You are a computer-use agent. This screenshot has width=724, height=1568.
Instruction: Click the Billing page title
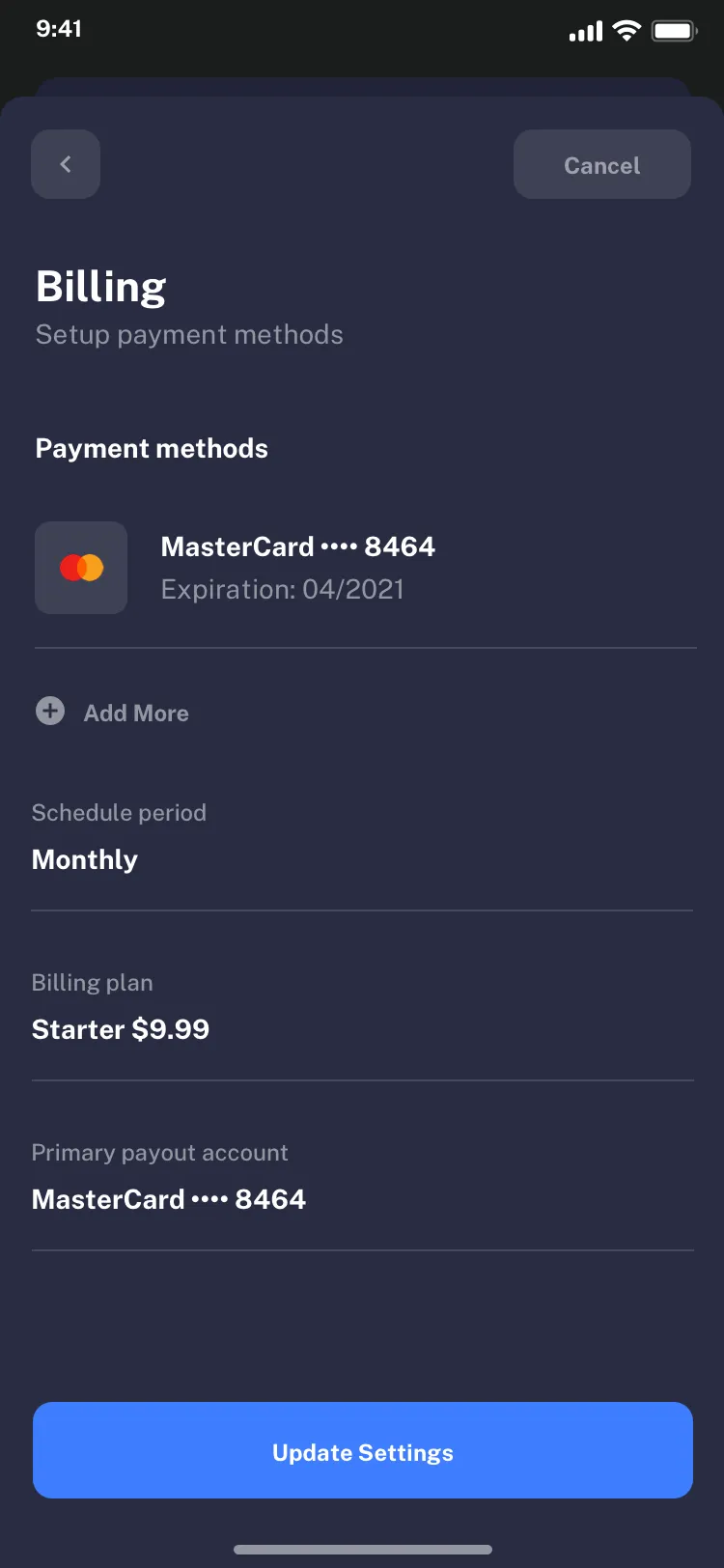[99, 285]
